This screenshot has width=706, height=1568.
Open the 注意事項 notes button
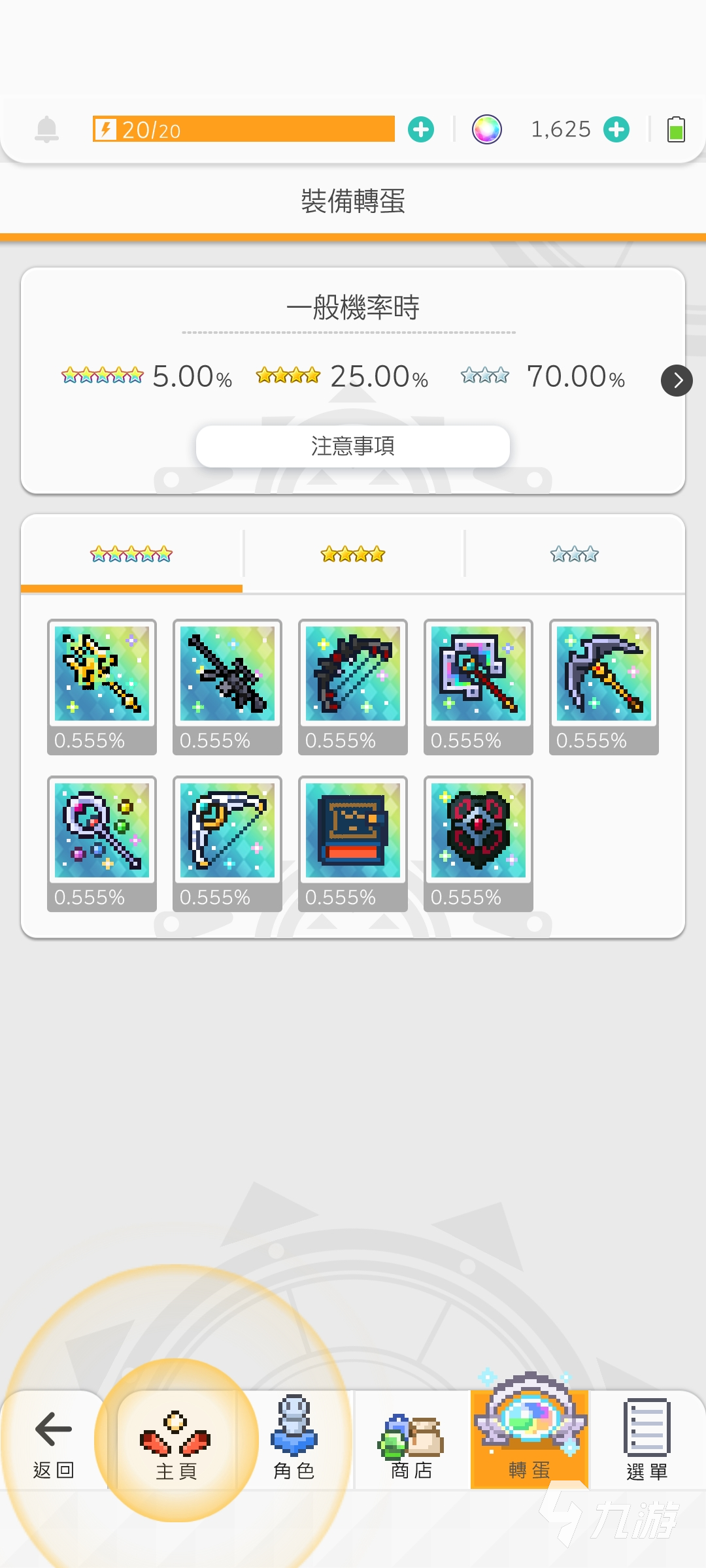[353, 446]
